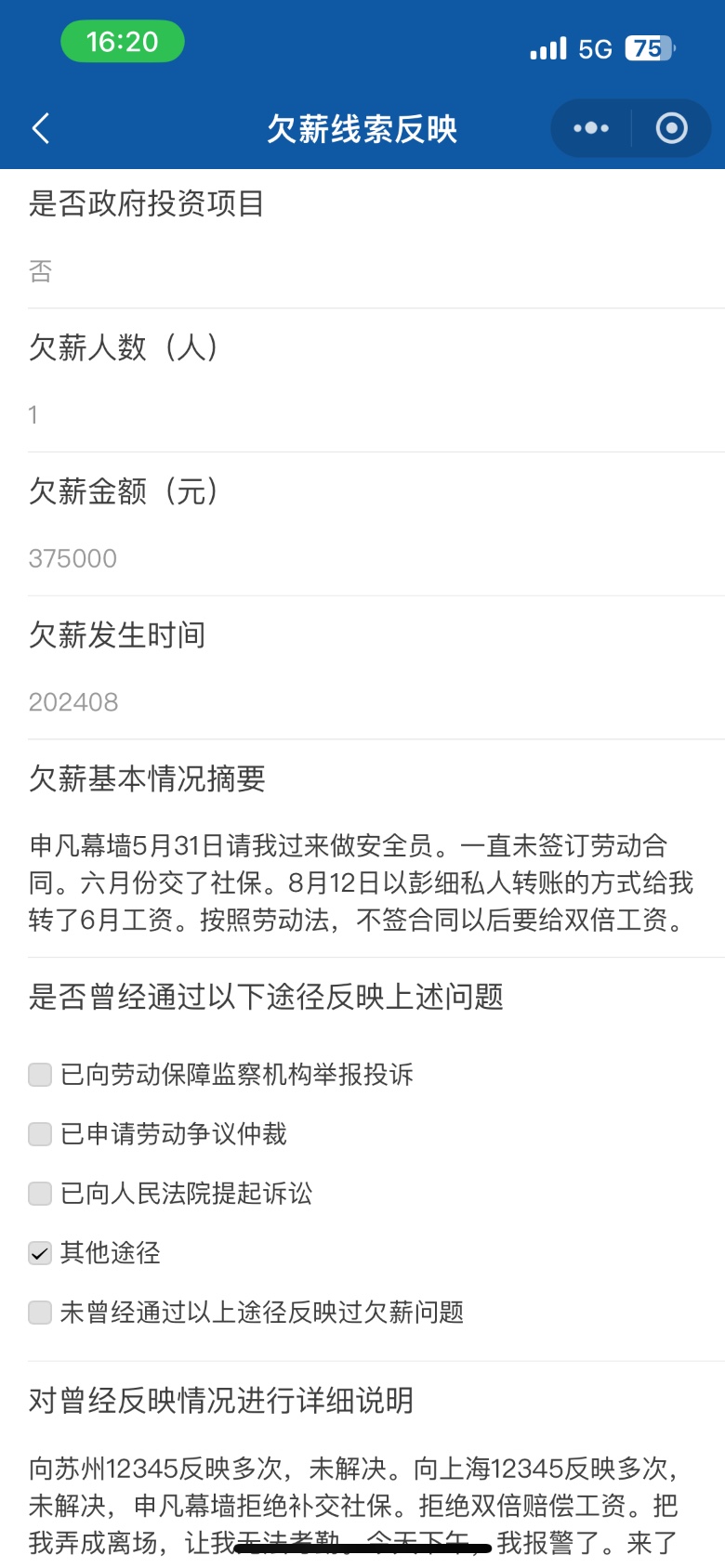Uncheck 其他途径 checkbox
Image resolution: width=725 pixels, height=1568 pixels.
[40, 1253]
